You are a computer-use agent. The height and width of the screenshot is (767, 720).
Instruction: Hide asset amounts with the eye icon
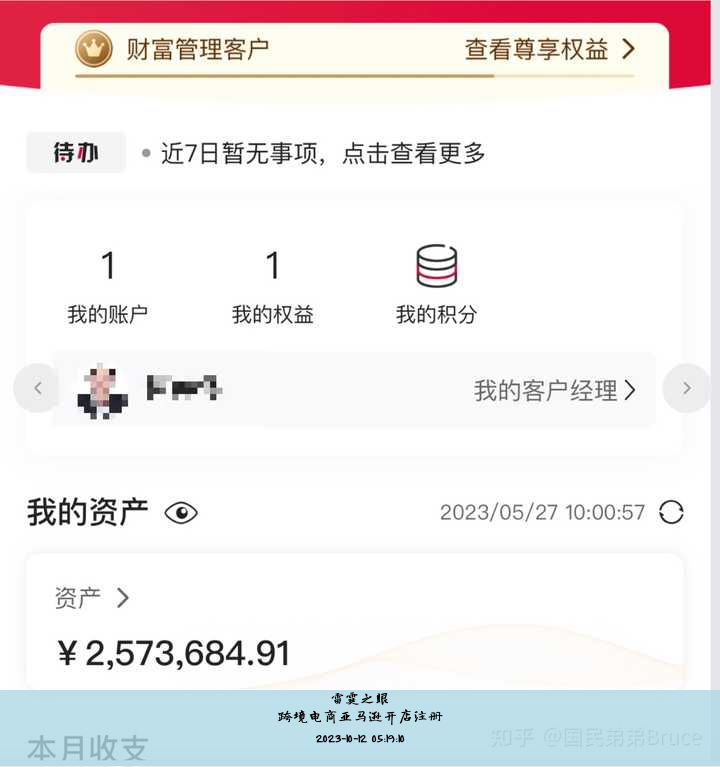[x=181, y=513]
